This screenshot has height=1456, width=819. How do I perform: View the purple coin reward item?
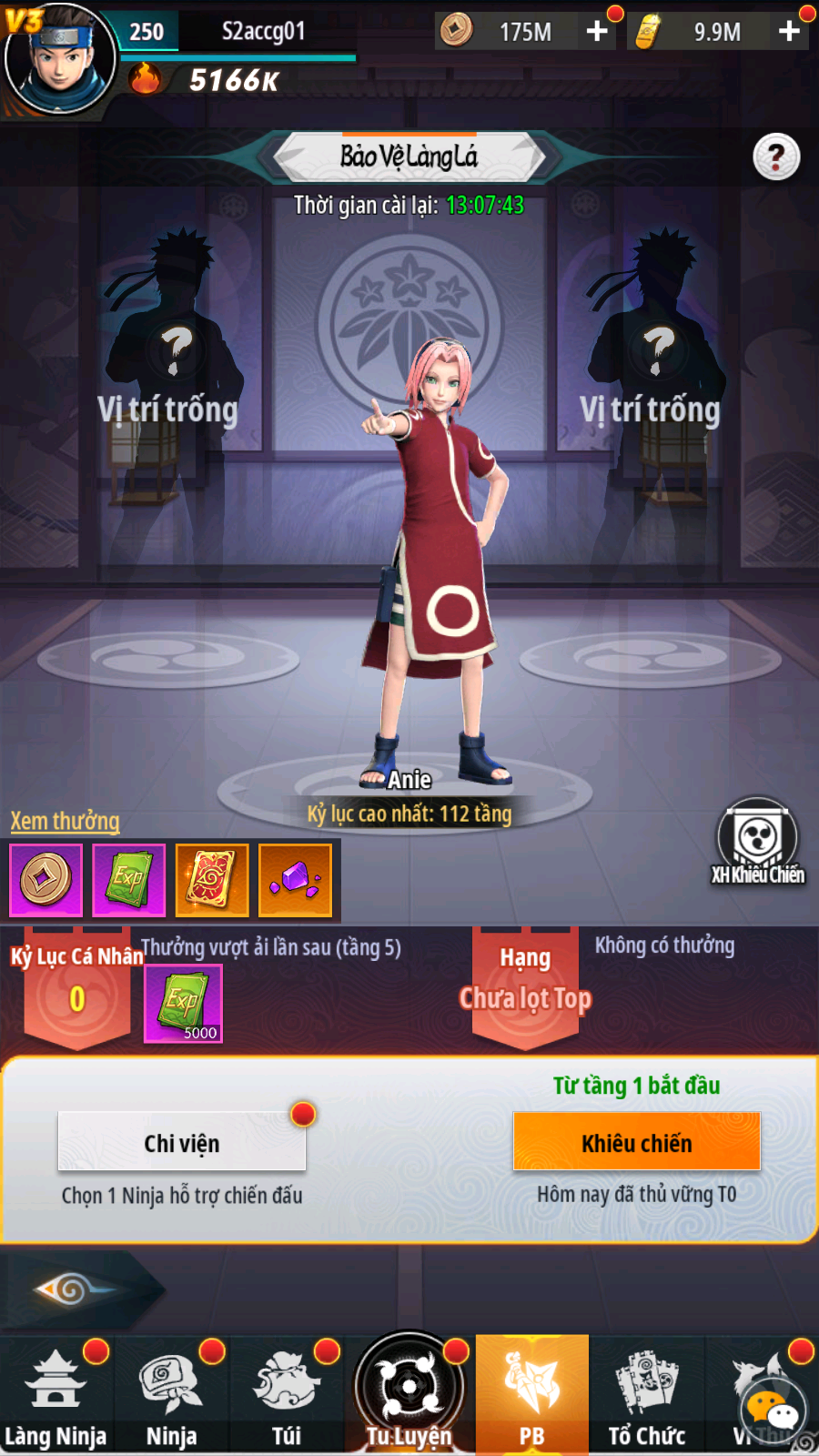pos(45,880)
